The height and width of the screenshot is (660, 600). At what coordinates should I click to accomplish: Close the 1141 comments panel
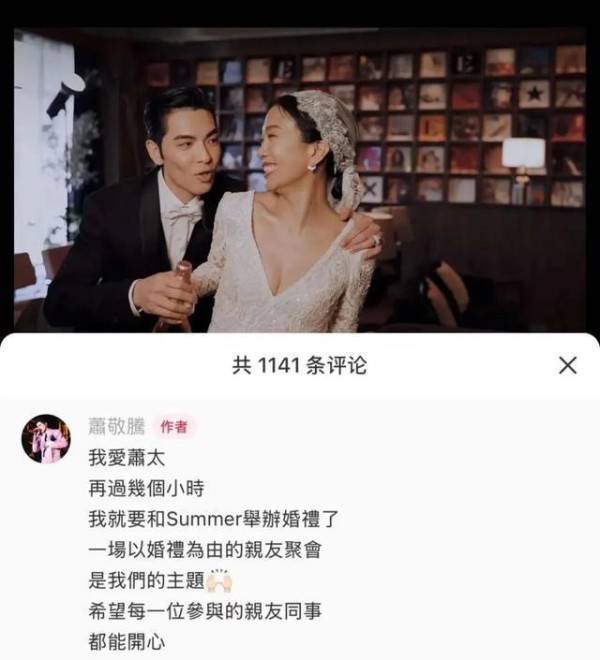(x=567, y=366)
